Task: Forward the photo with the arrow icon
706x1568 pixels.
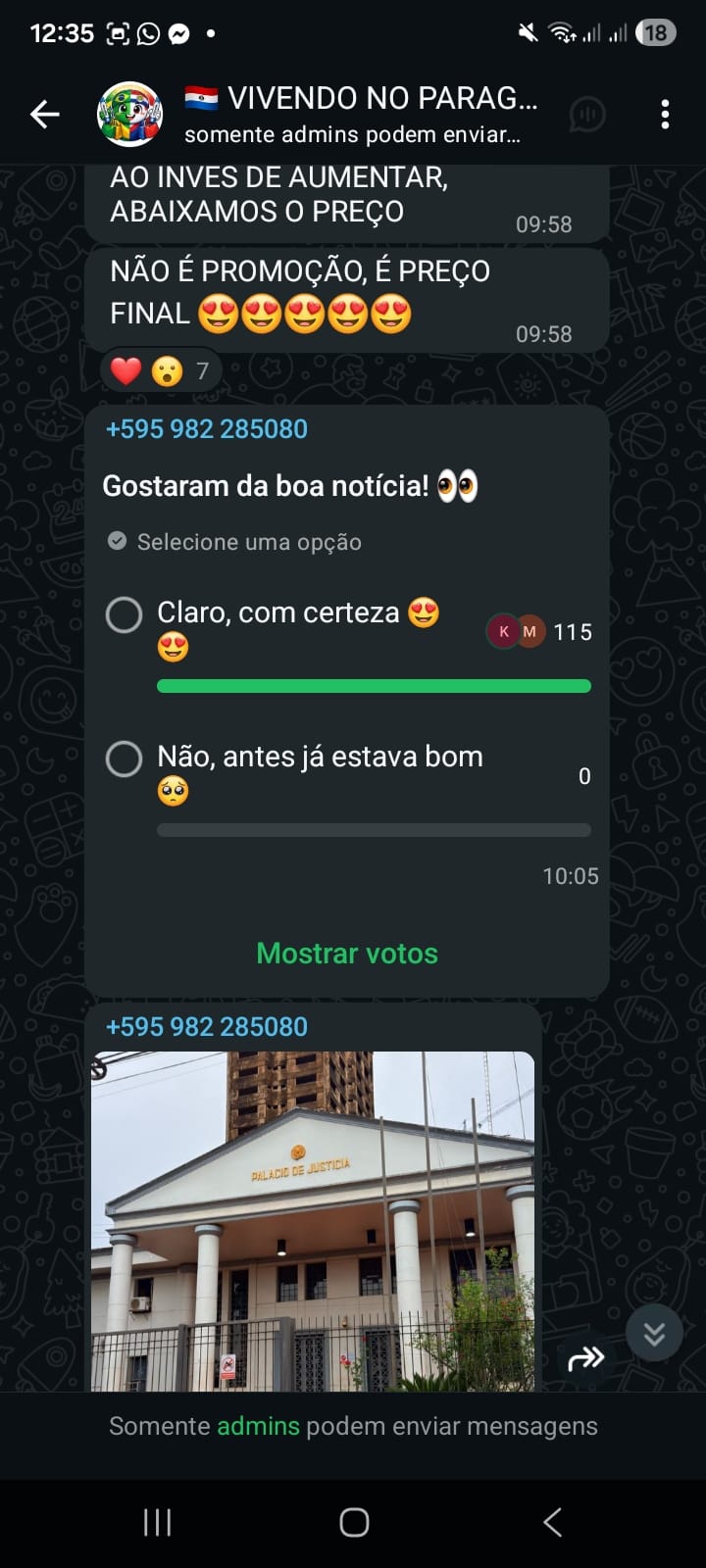Action: tap(585, 1358)
